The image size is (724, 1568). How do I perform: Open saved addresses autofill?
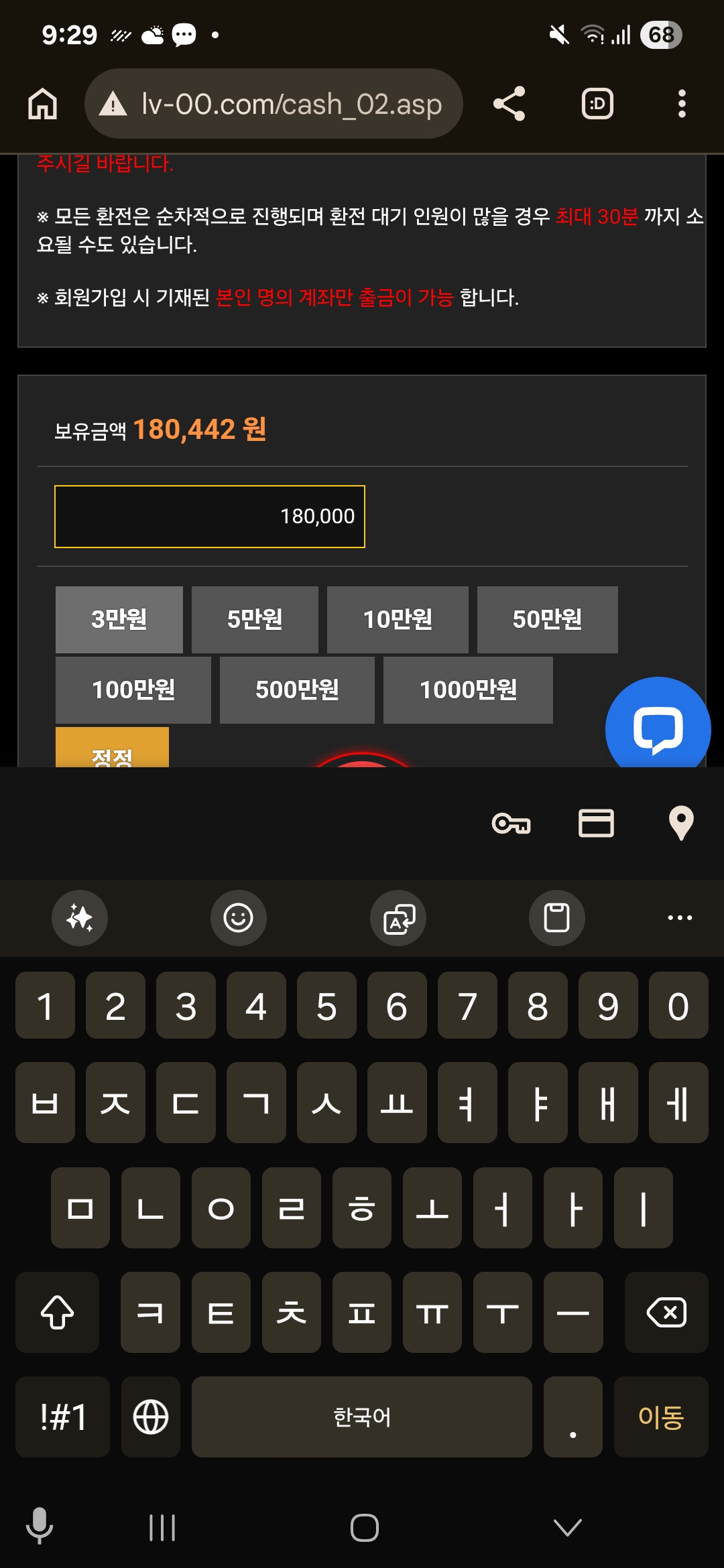[x=680, y=823]
